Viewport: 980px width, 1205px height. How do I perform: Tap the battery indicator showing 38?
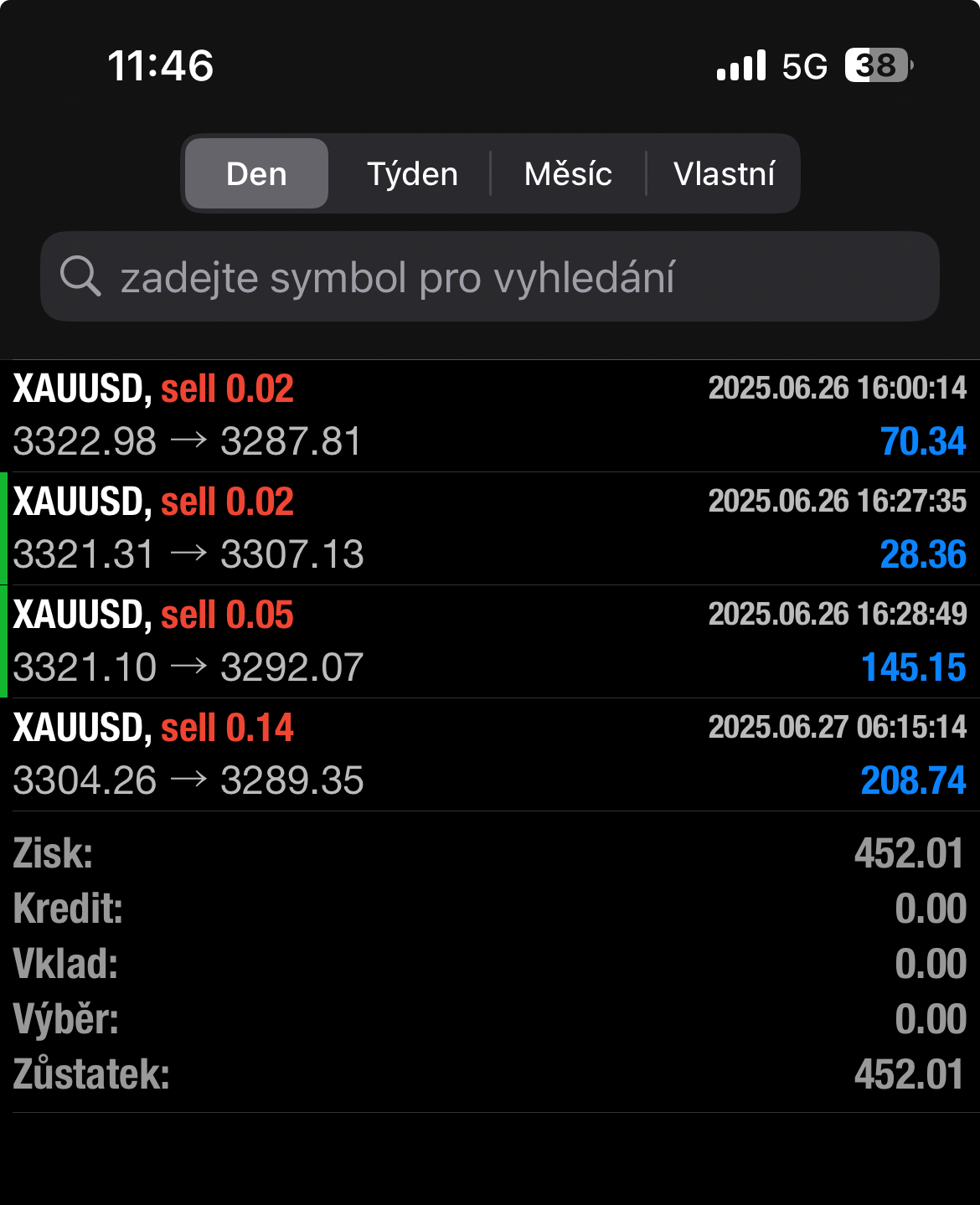[876, 65]
